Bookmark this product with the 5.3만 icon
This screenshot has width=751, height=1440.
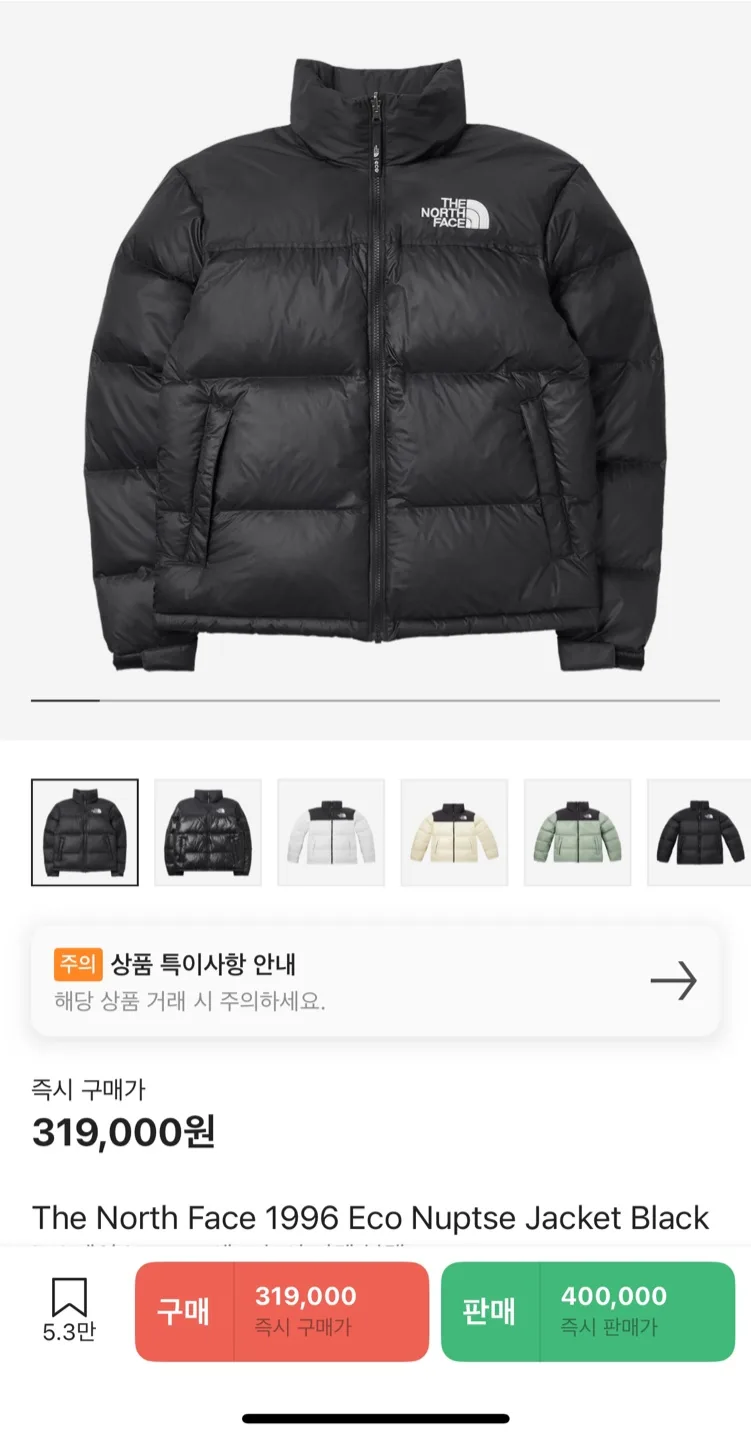click(x=69, y=1308)
